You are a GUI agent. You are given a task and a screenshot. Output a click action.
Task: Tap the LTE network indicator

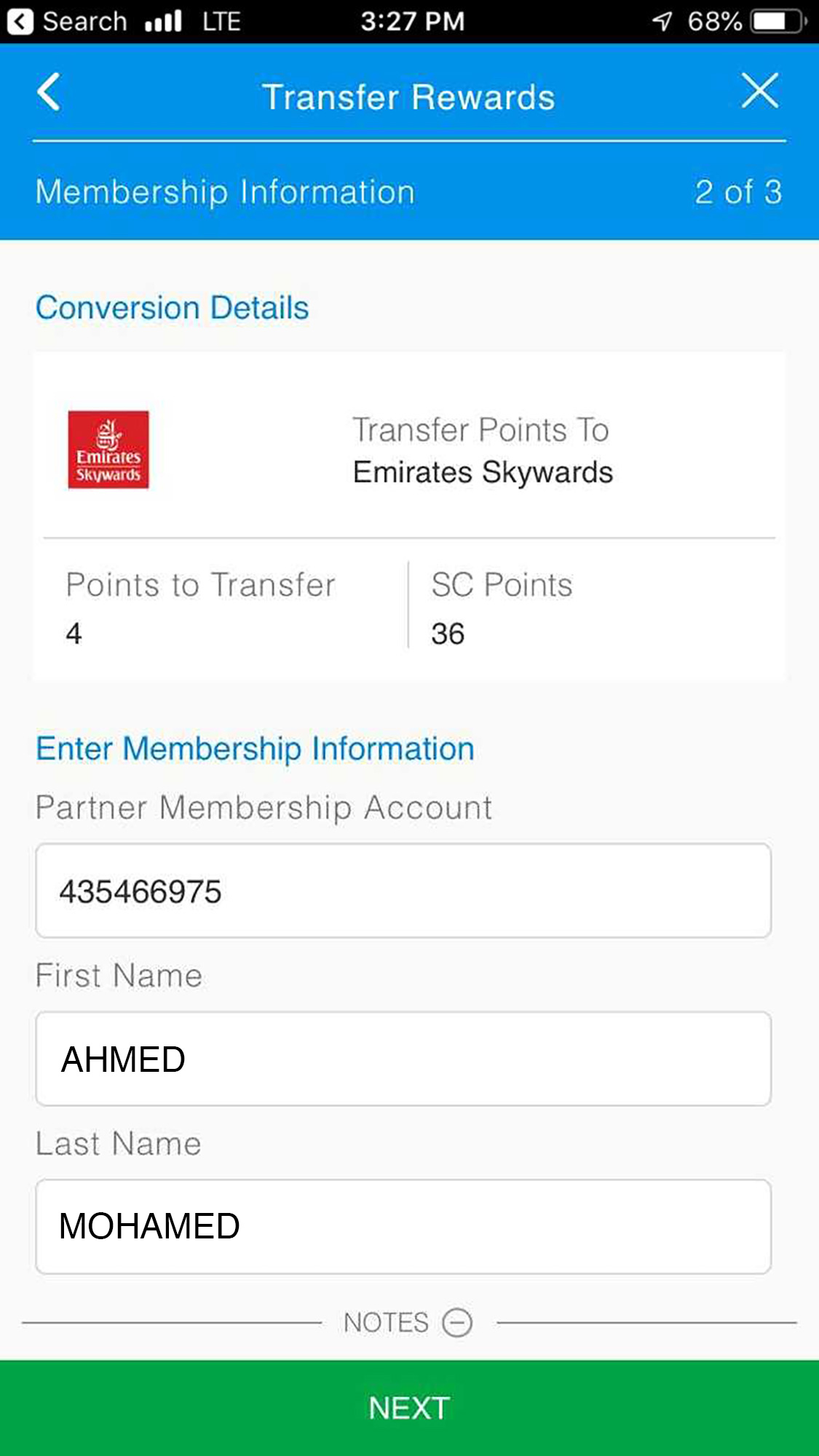222,20
